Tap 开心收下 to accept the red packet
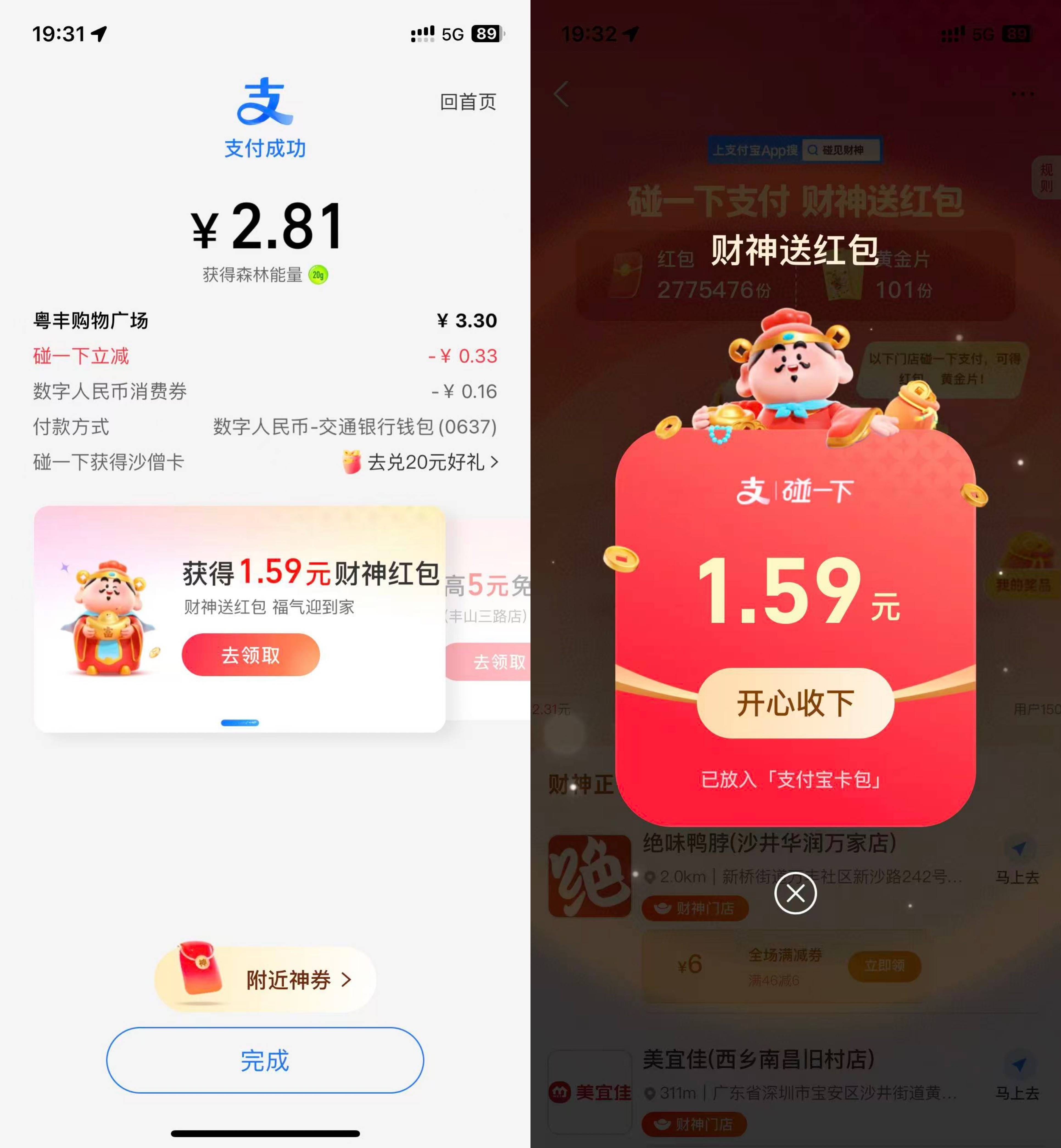The width and height of the screenshot is (1061, 1148). pos(795,702)
